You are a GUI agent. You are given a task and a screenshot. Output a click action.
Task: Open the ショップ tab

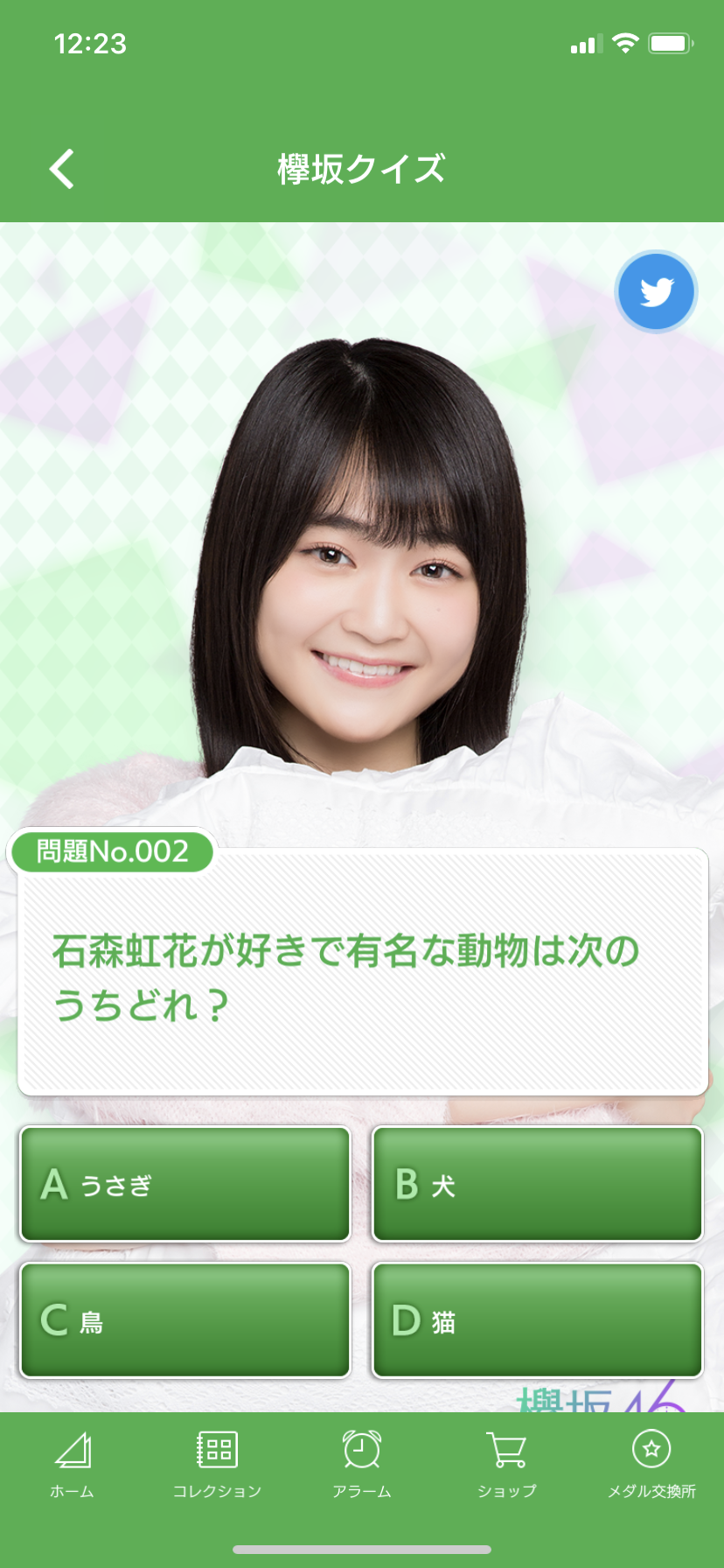coord(507,1464)
